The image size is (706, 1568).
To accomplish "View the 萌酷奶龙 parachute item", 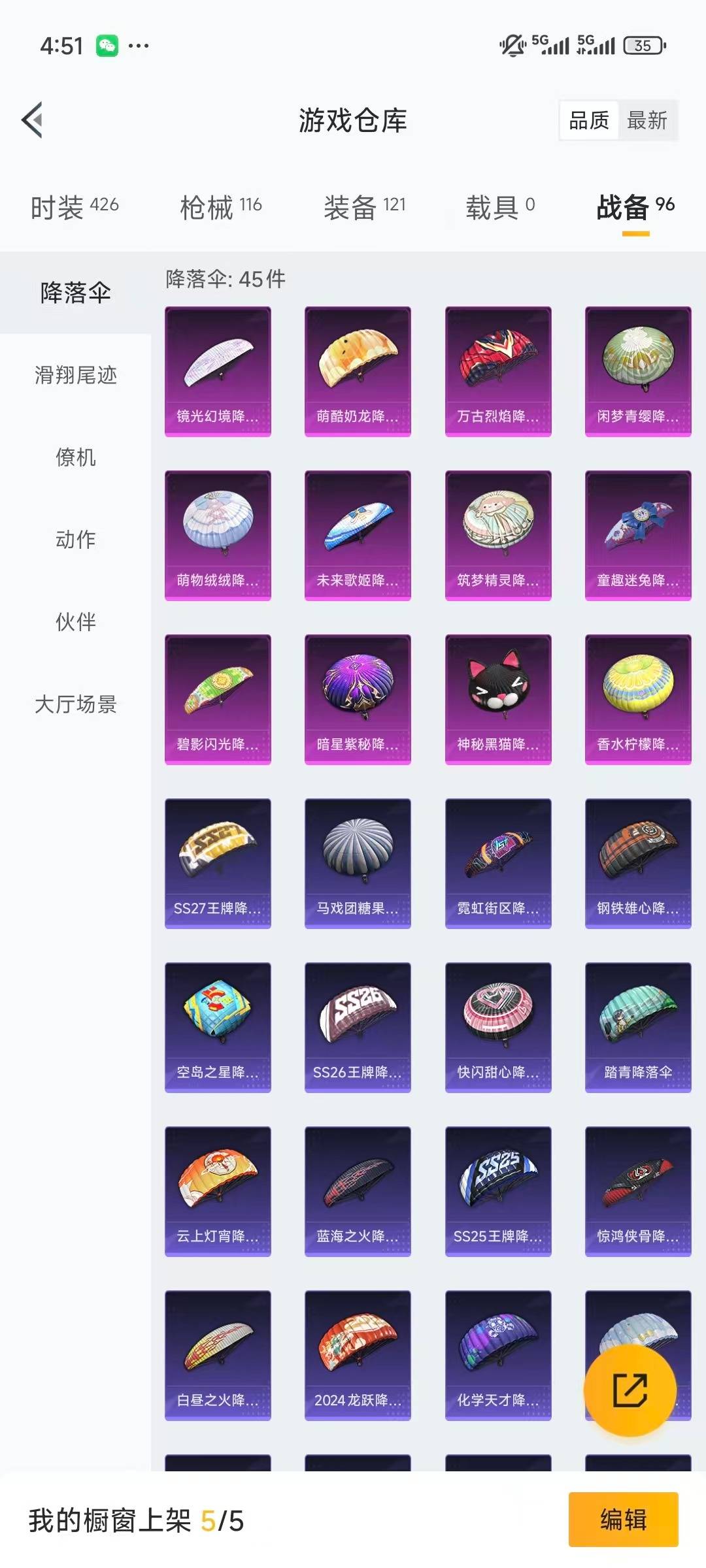I will pos(358,371).
